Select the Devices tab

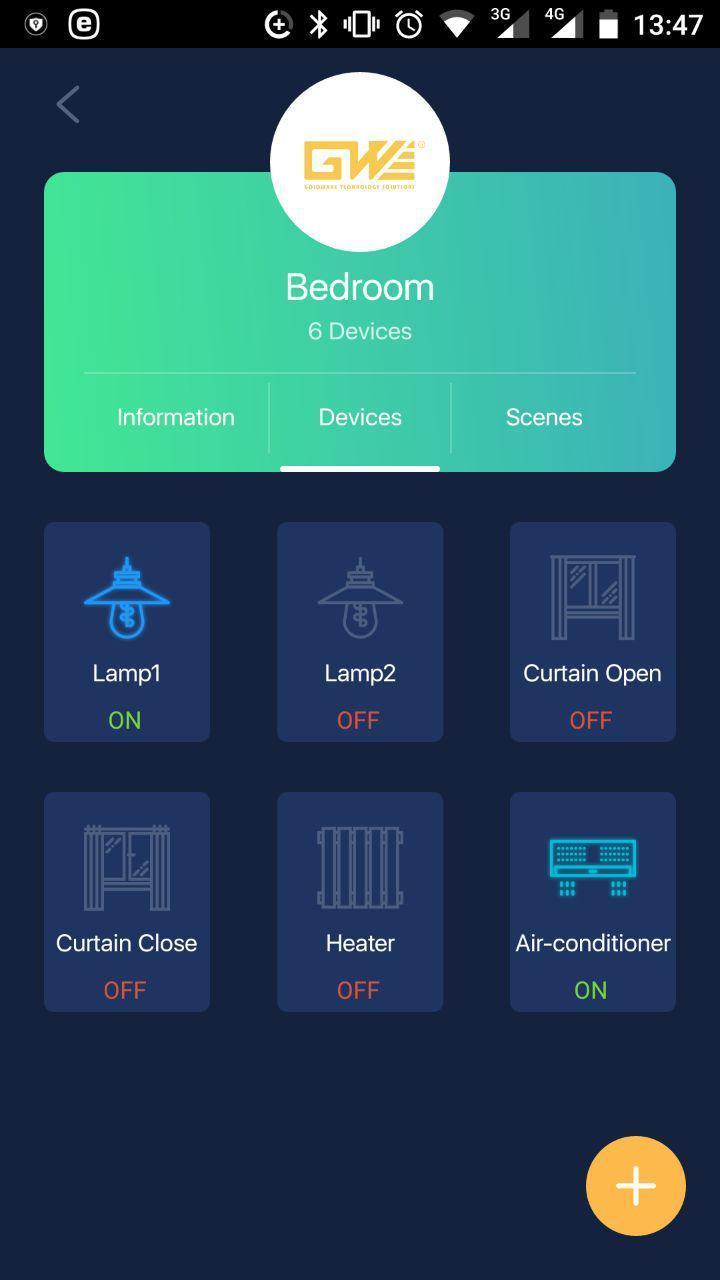tap(360, 417)
